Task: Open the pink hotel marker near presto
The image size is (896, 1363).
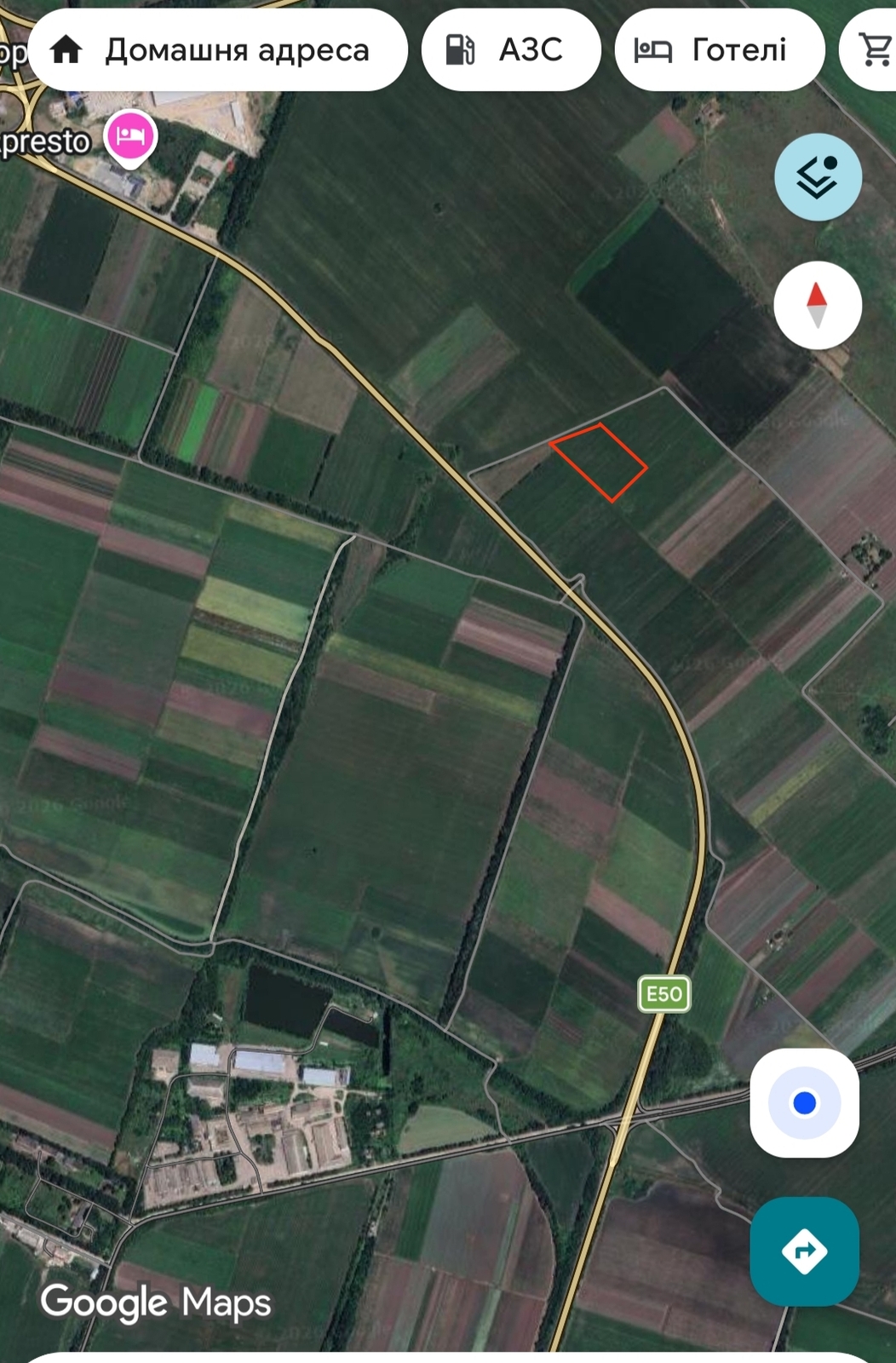Action: click(x=130, y=136)
